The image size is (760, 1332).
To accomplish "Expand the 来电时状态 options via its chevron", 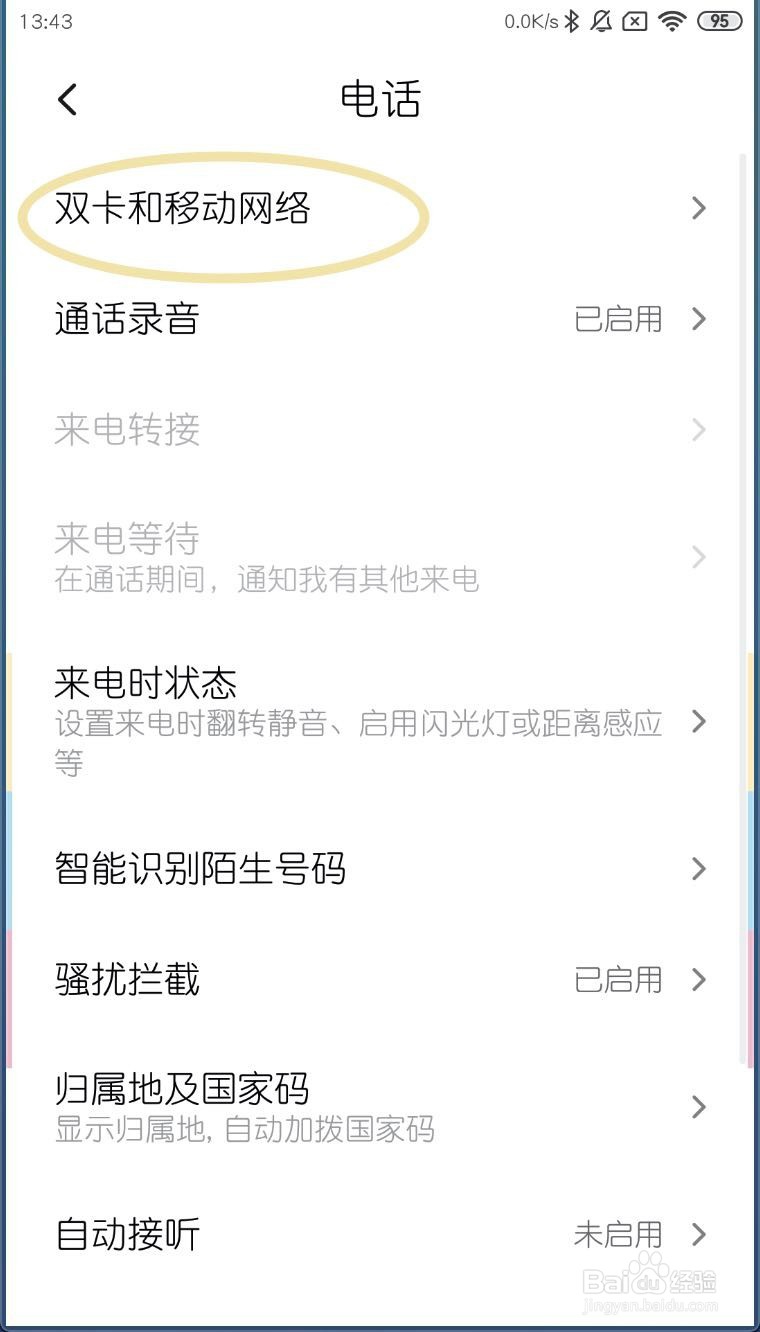I will 698,722.
